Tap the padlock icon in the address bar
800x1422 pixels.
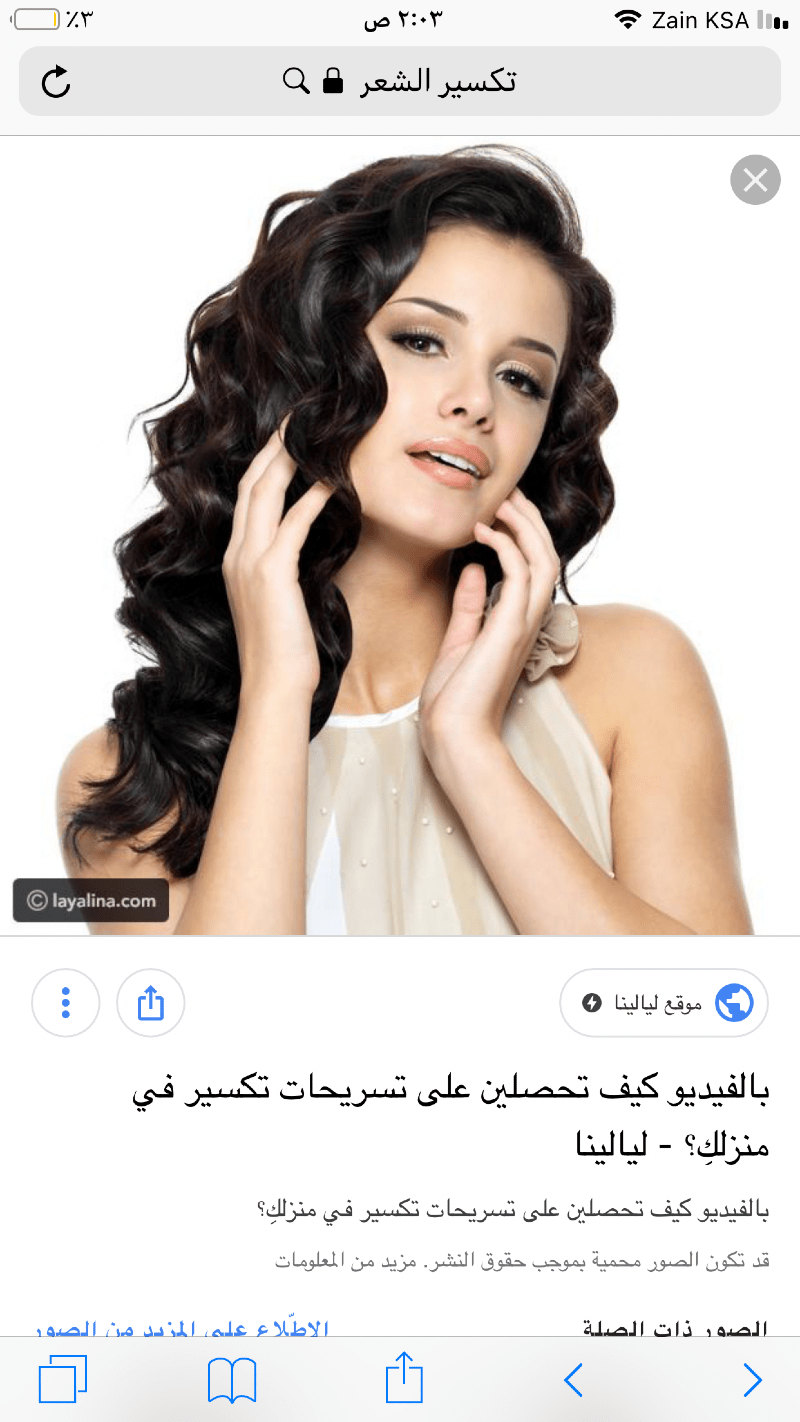[330, 81]
